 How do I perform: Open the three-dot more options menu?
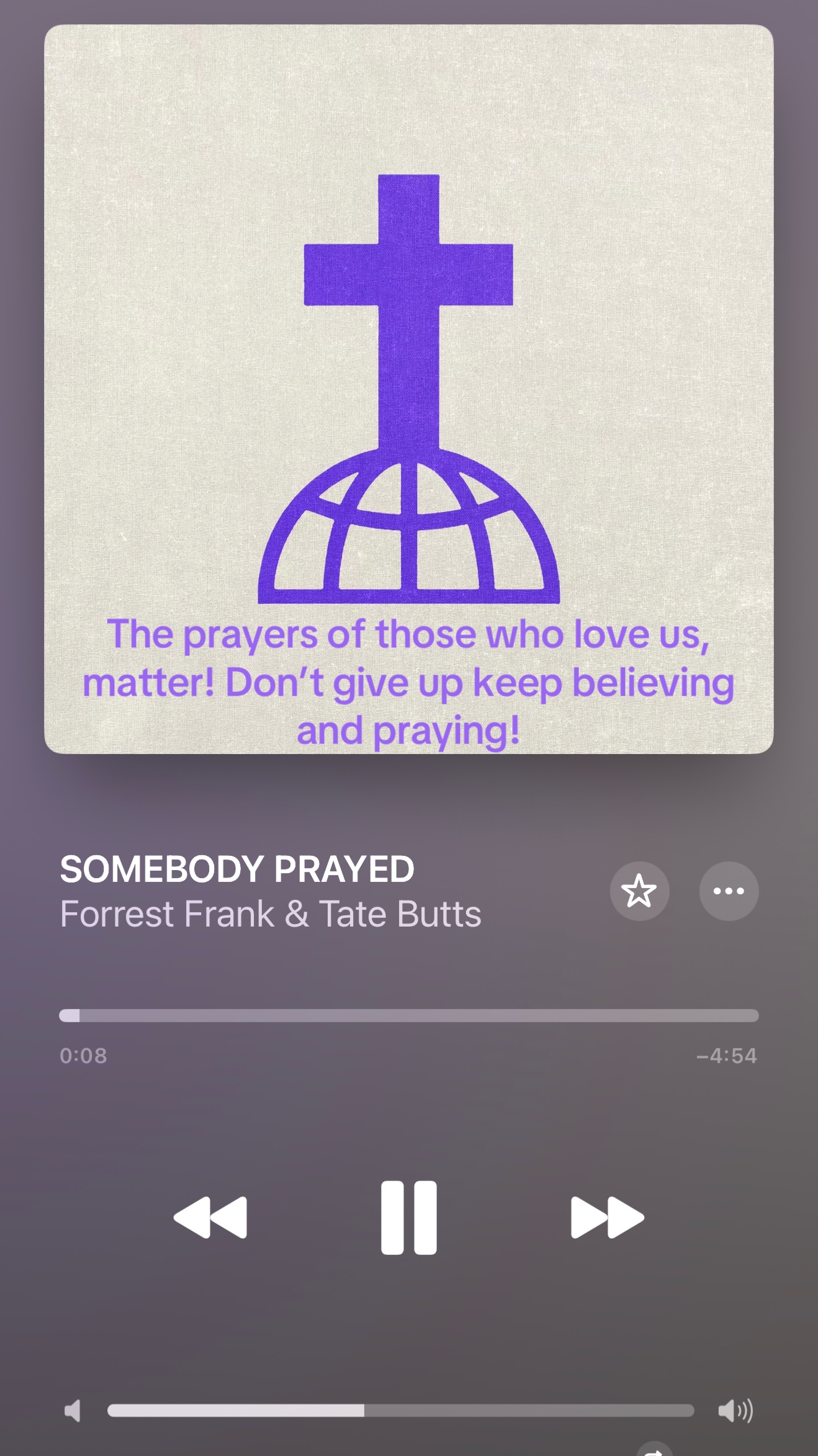729,891
